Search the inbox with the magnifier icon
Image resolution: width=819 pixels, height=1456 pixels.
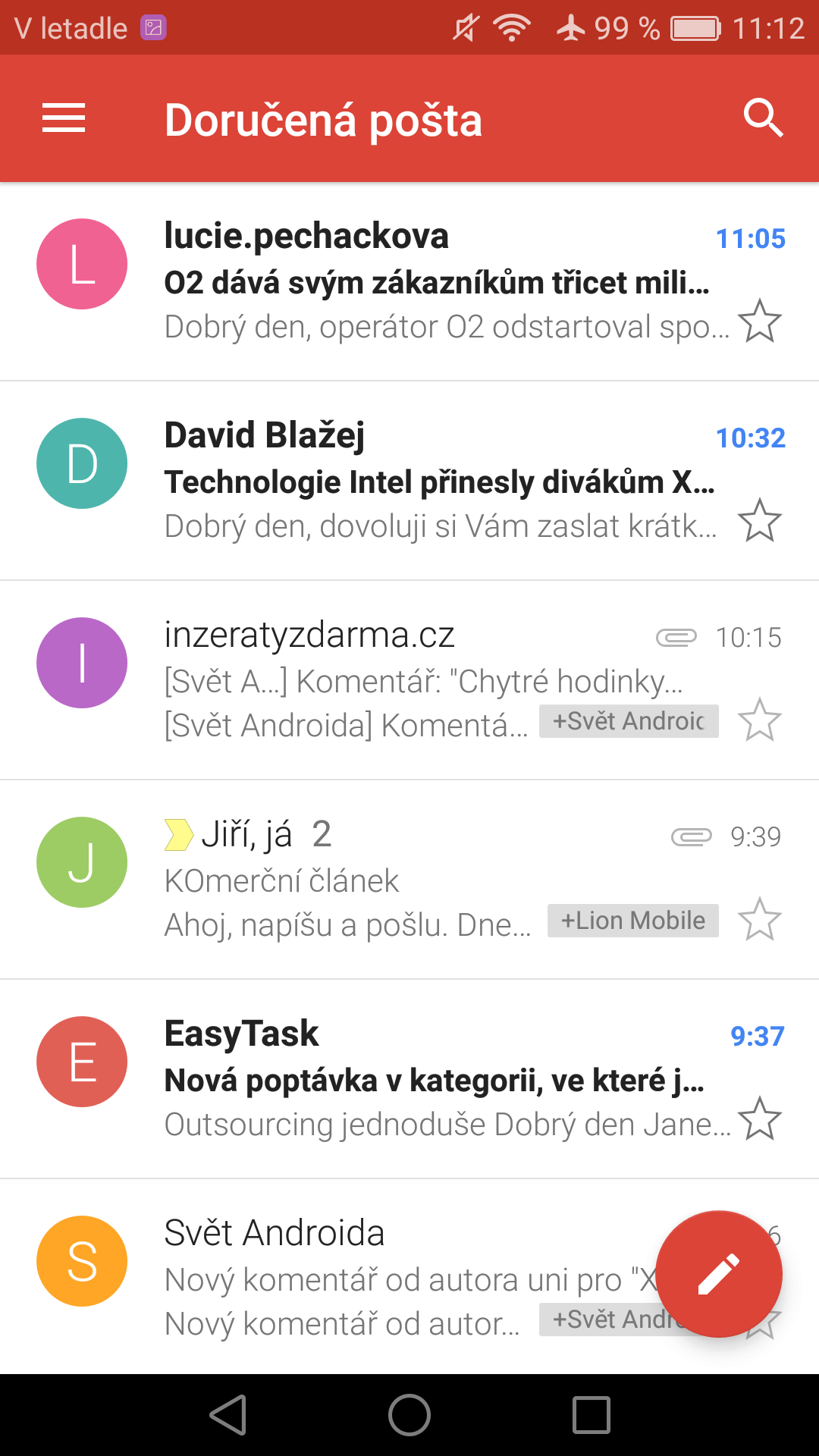[x=762, y=118]
